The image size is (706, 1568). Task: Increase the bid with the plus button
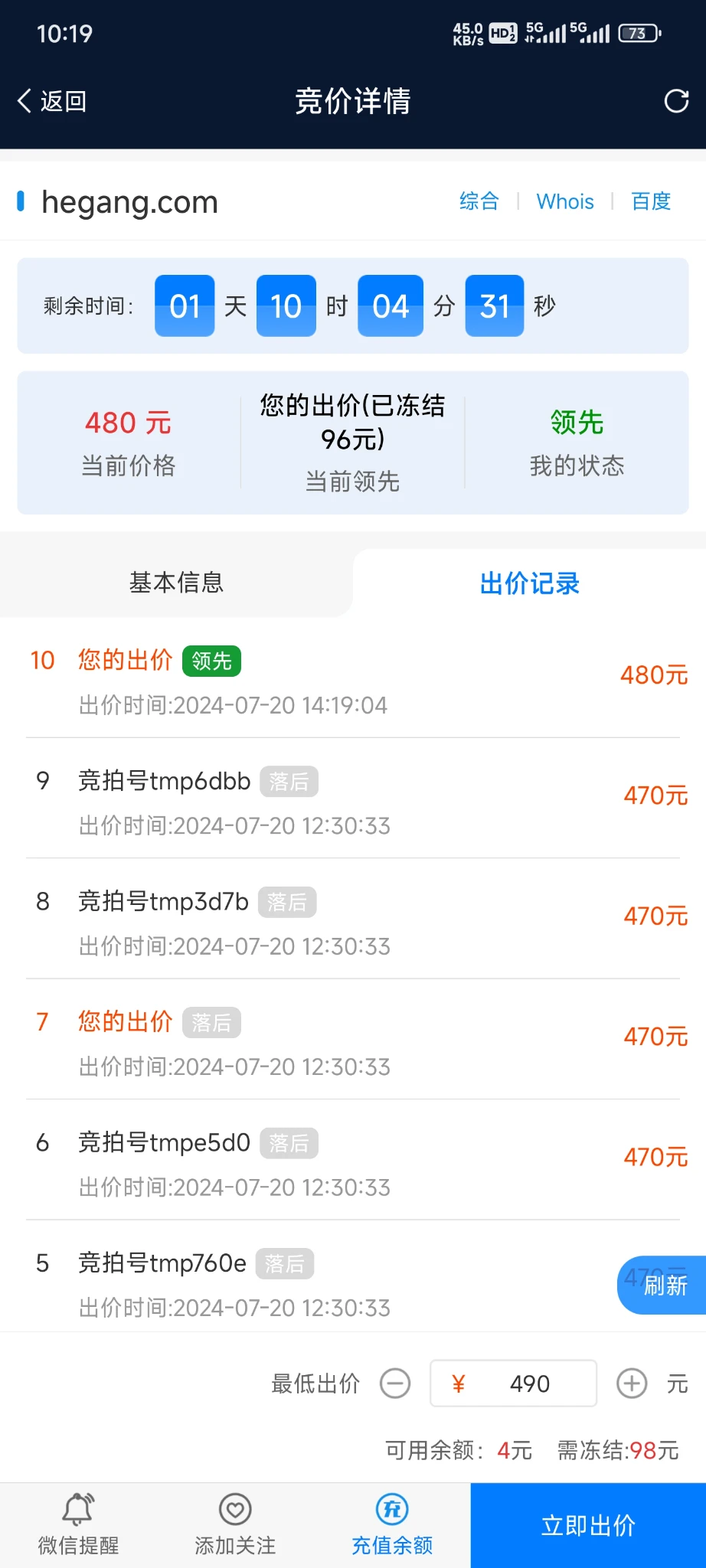click(632, 1383)
